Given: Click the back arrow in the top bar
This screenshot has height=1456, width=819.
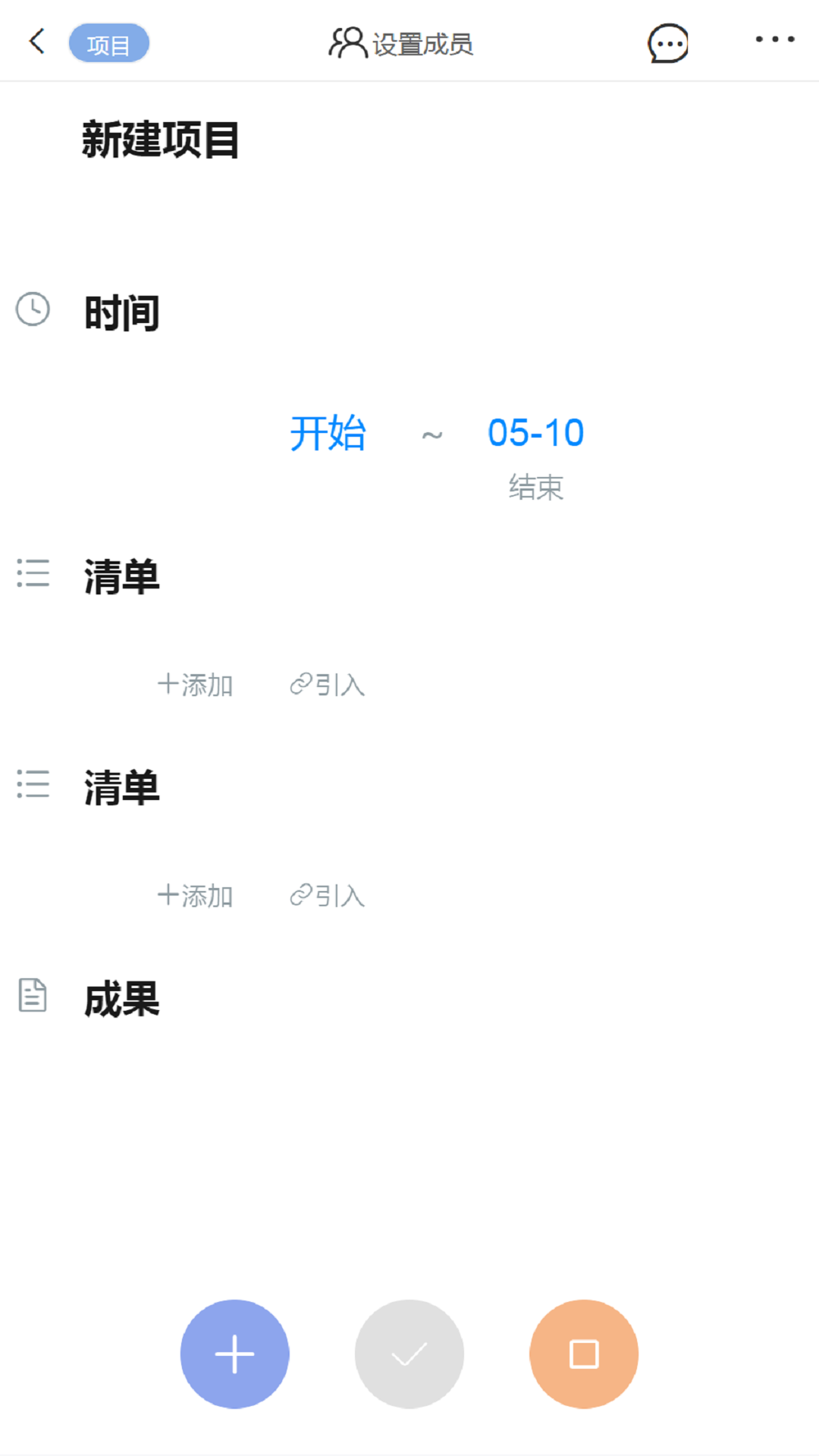Looking at the screenshot, I should [36, 42].
